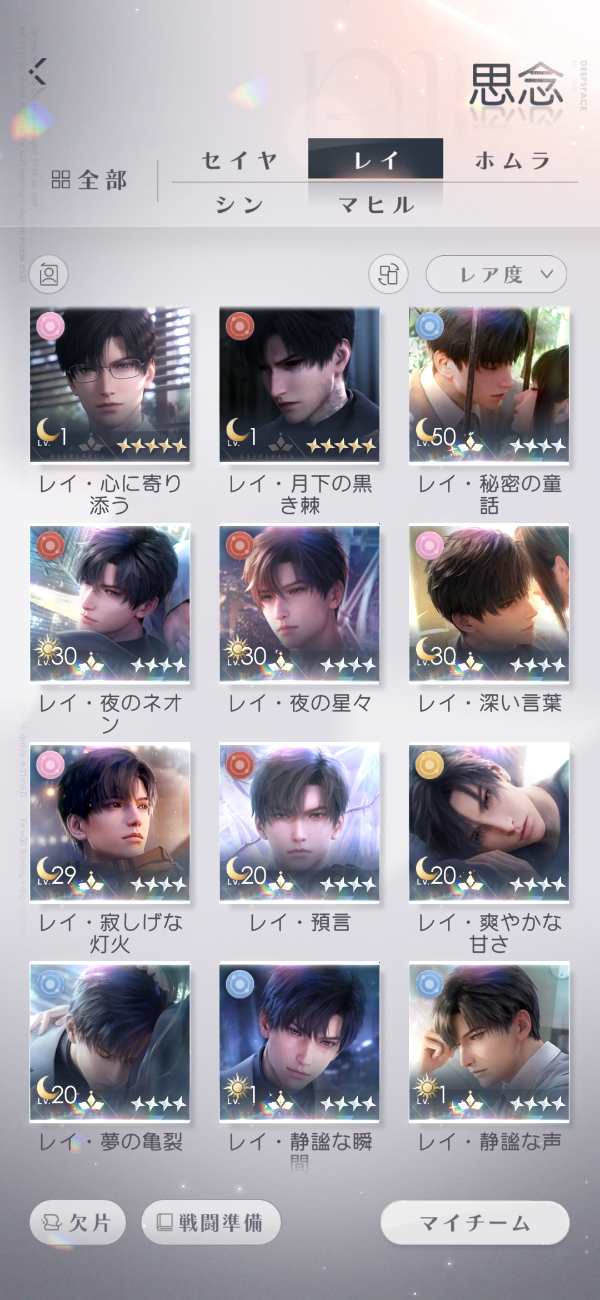This screenshot has width=600, height=1300.
Task: Open the 戦闘準備 button
Action: click(x=211, y=1222)
